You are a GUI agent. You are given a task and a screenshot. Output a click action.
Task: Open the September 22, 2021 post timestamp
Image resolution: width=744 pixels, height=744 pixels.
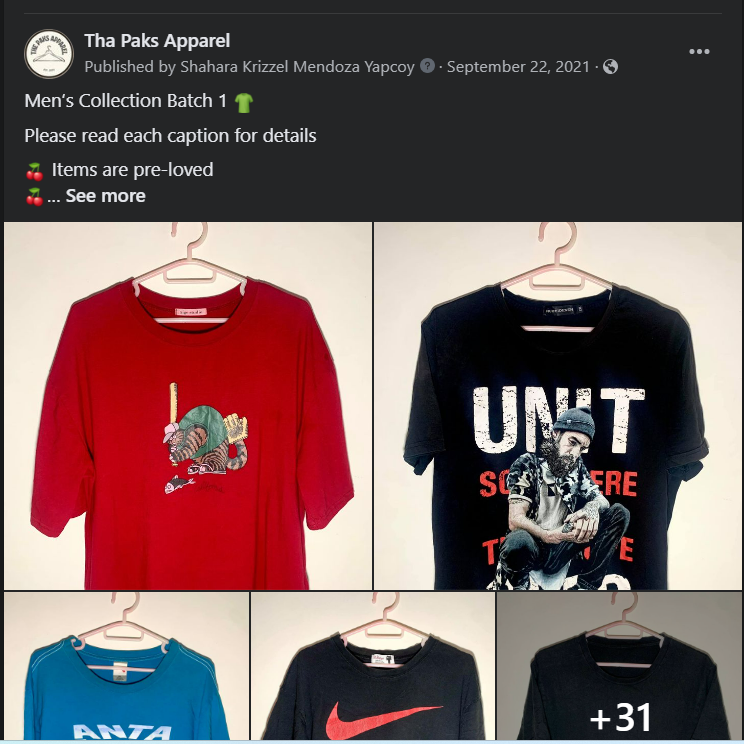pyautogui.click(x=520, y=67)
